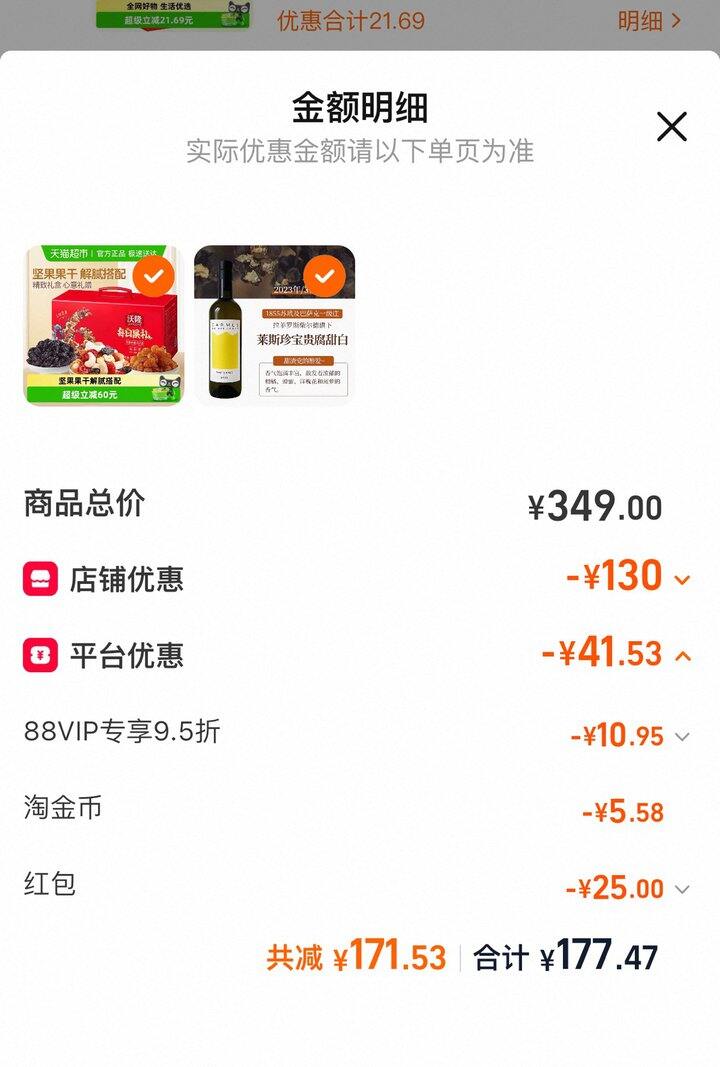Expand the 88VIP专享9.5折 row
Image resolution: width=720 pixels, height=1067 pixels.
point(682,737)
